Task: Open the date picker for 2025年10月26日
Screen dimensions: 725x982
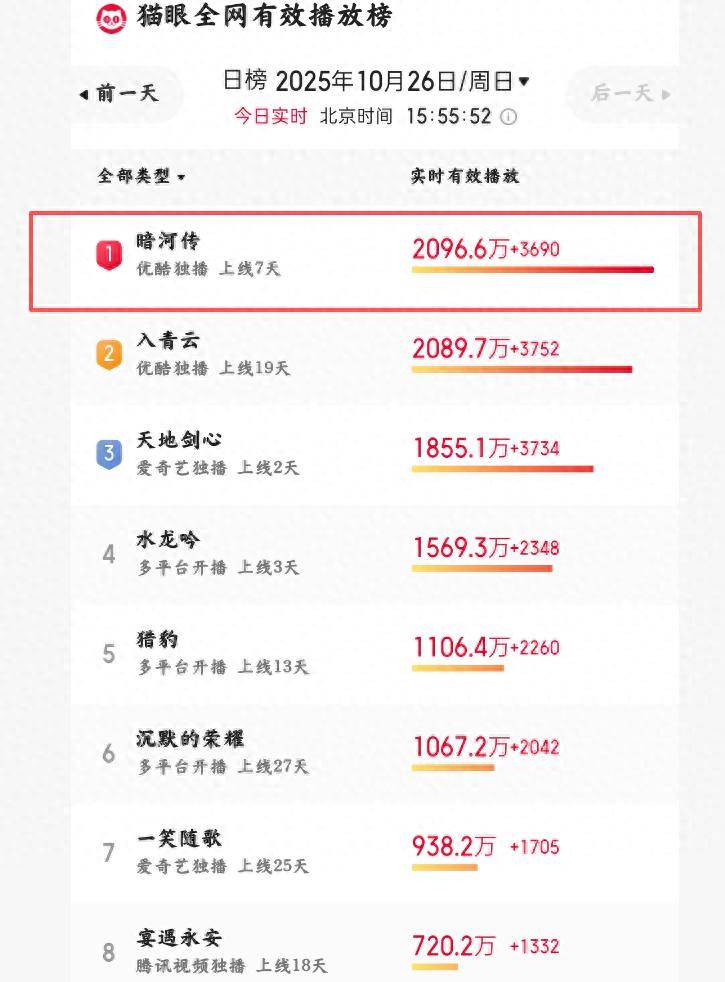Action: pyautogui.click(x=376, y=80)
